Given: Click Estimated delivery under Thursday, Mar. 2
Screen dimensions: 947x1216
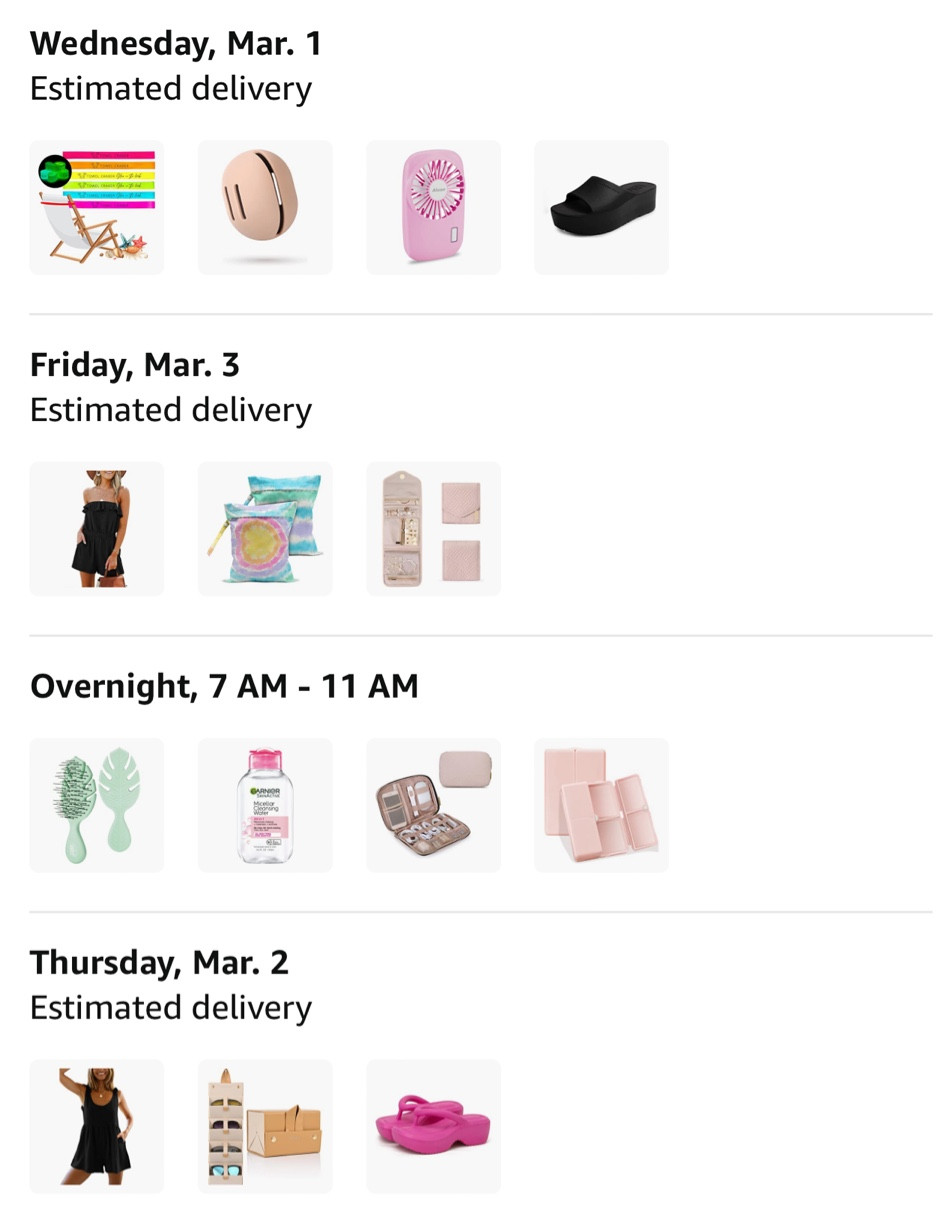Looking at the screenshot, I should click(170, 1007).
